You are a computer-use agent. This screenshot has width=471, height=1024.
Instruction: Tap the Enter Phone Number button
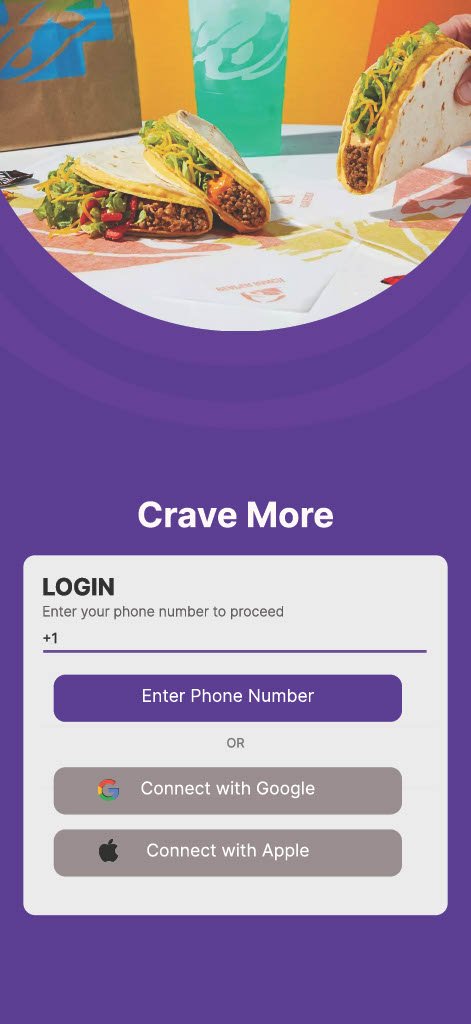pyautogui.click(x=227, y=697)
